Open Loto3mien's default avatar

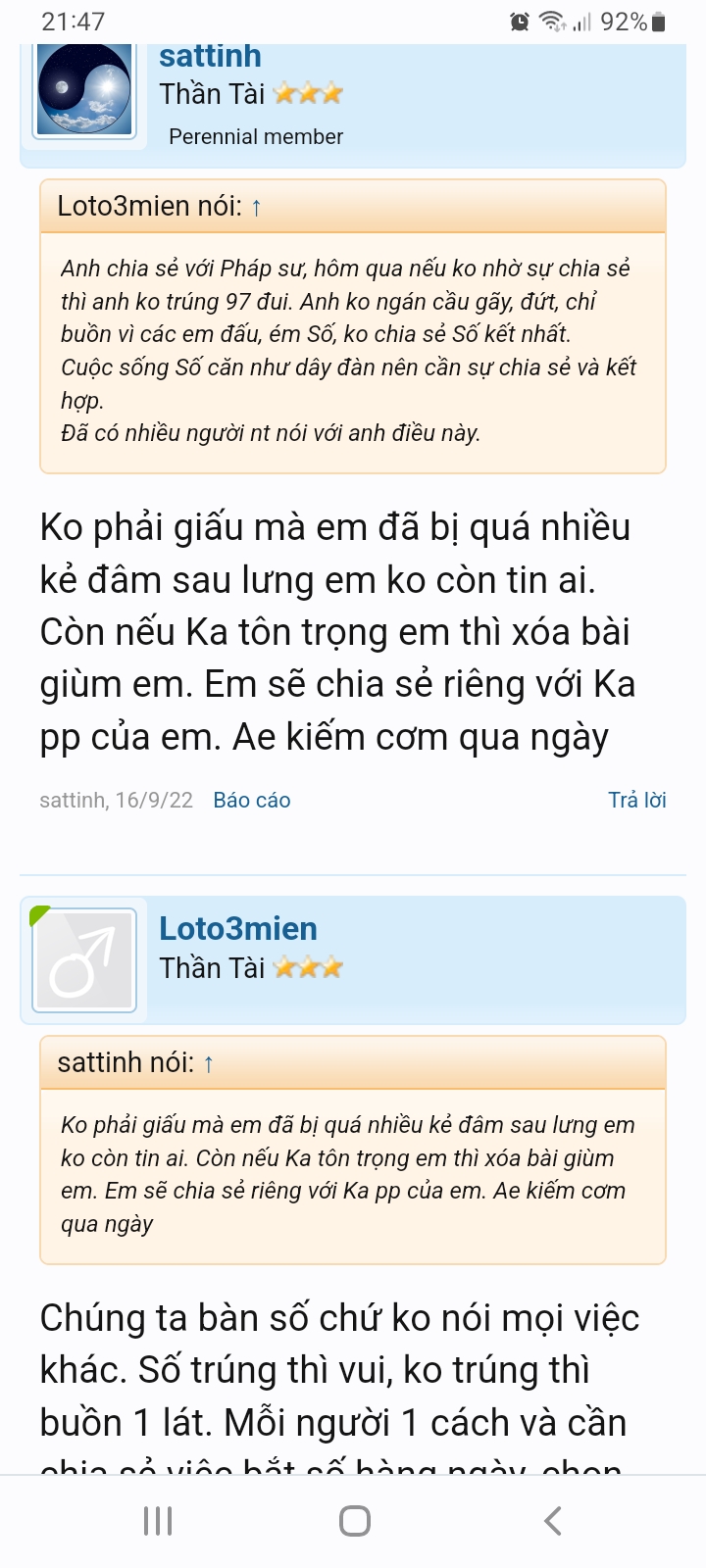(84, 960)
